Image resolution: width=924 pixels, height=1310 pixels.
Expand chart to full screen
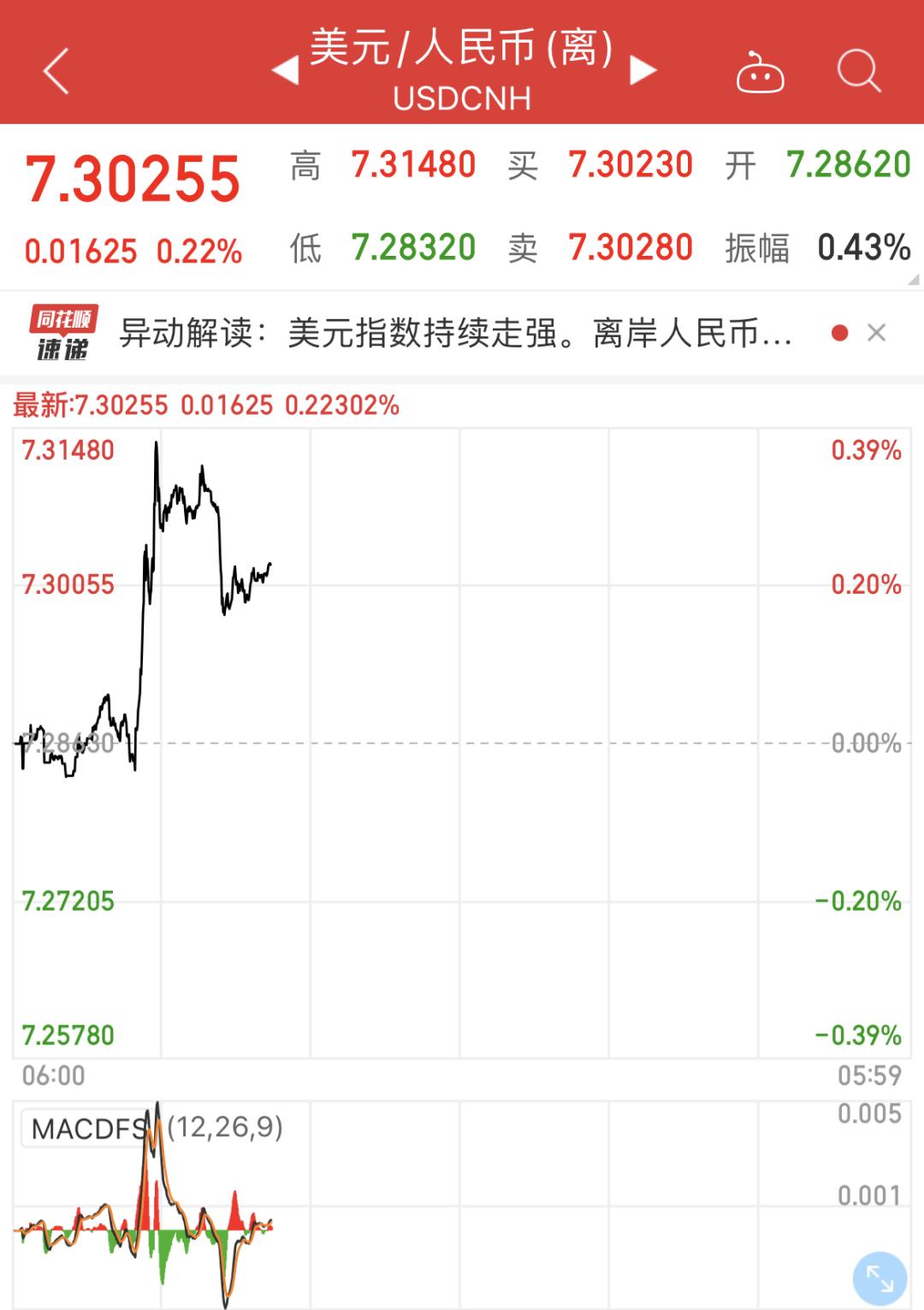pyautogui.click(x=880, y=1278)
